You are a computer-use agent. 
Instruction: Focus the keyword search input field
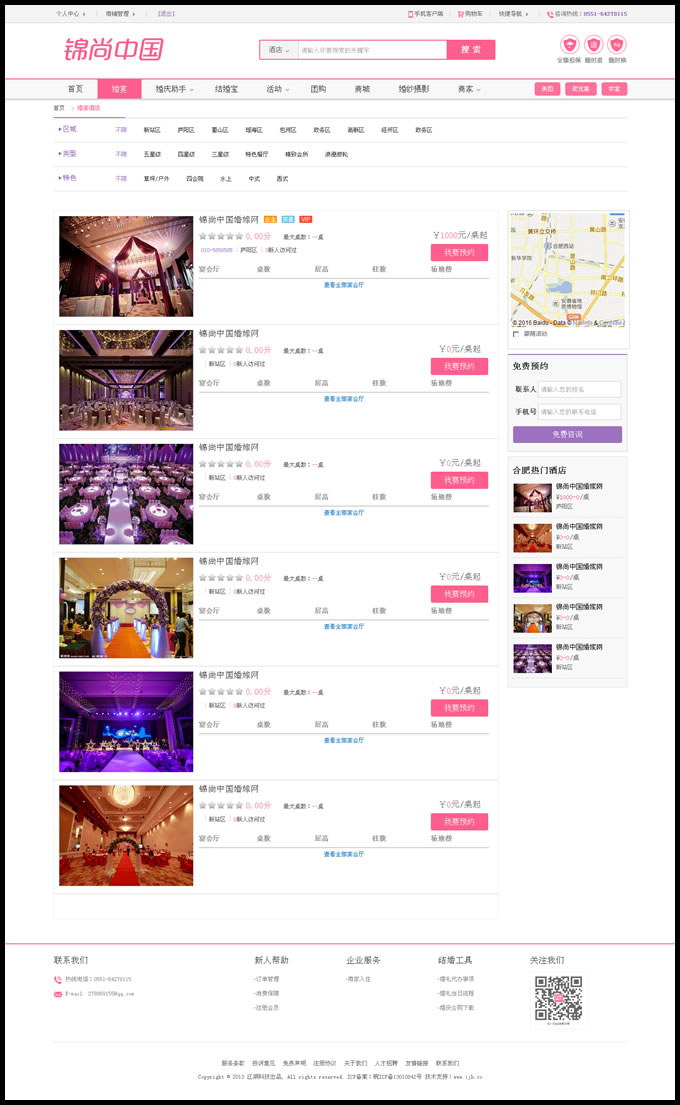click(x=372, y=50)
